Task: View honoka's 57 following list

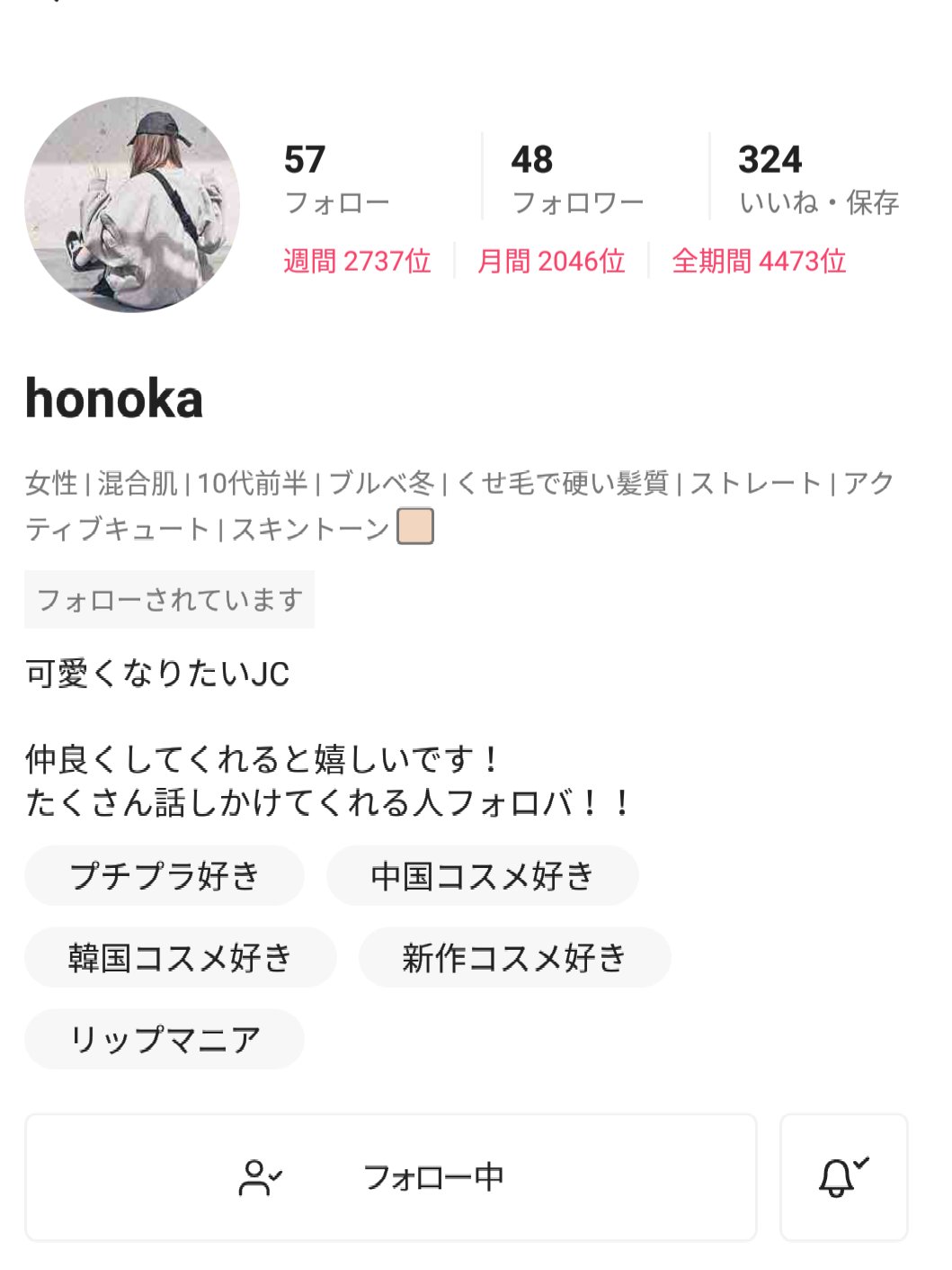Action: pyautogui.click(x=335, y=177)
